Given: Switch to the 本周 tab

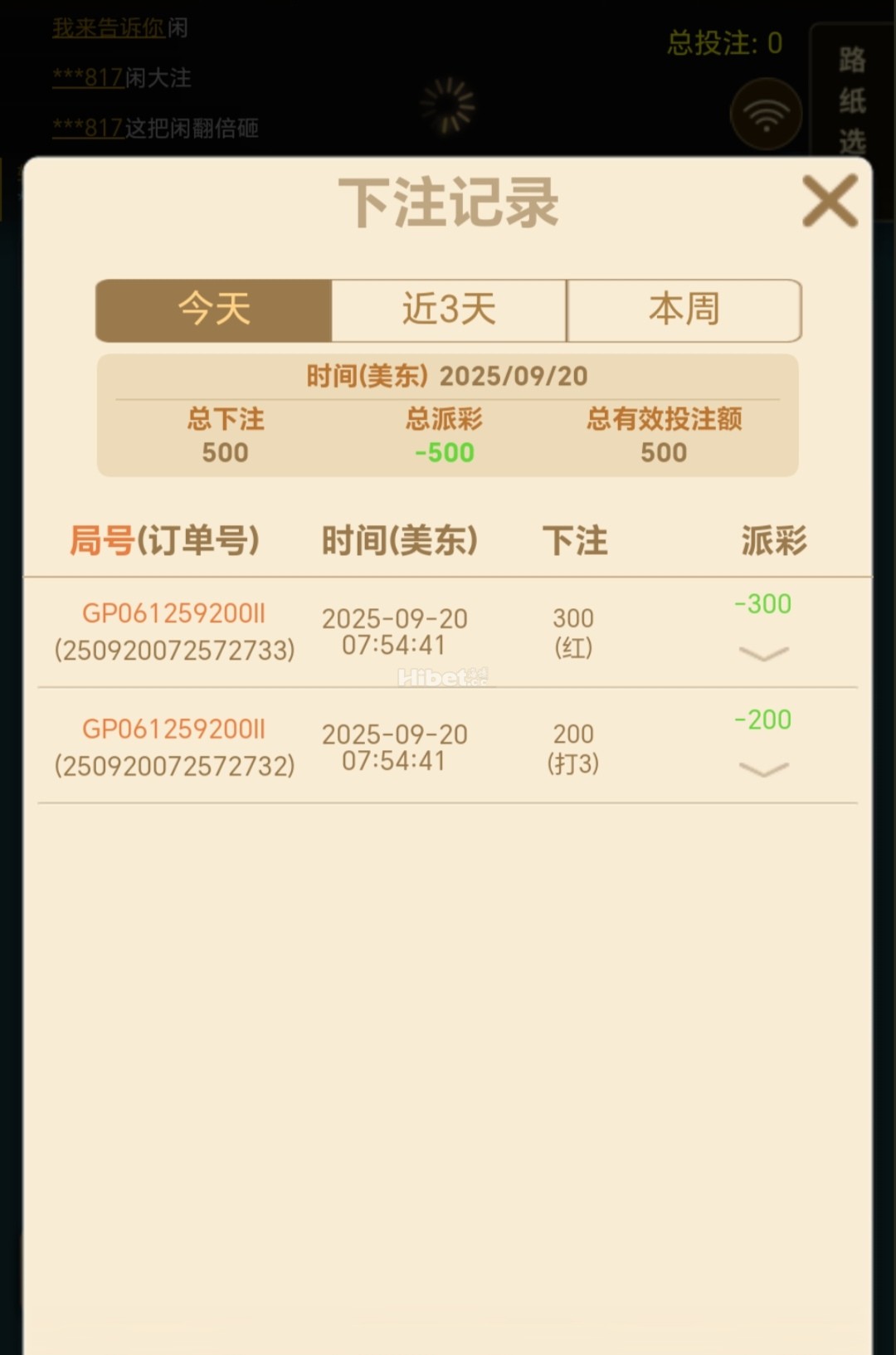Looking at the screenshot, I should 683,310.
